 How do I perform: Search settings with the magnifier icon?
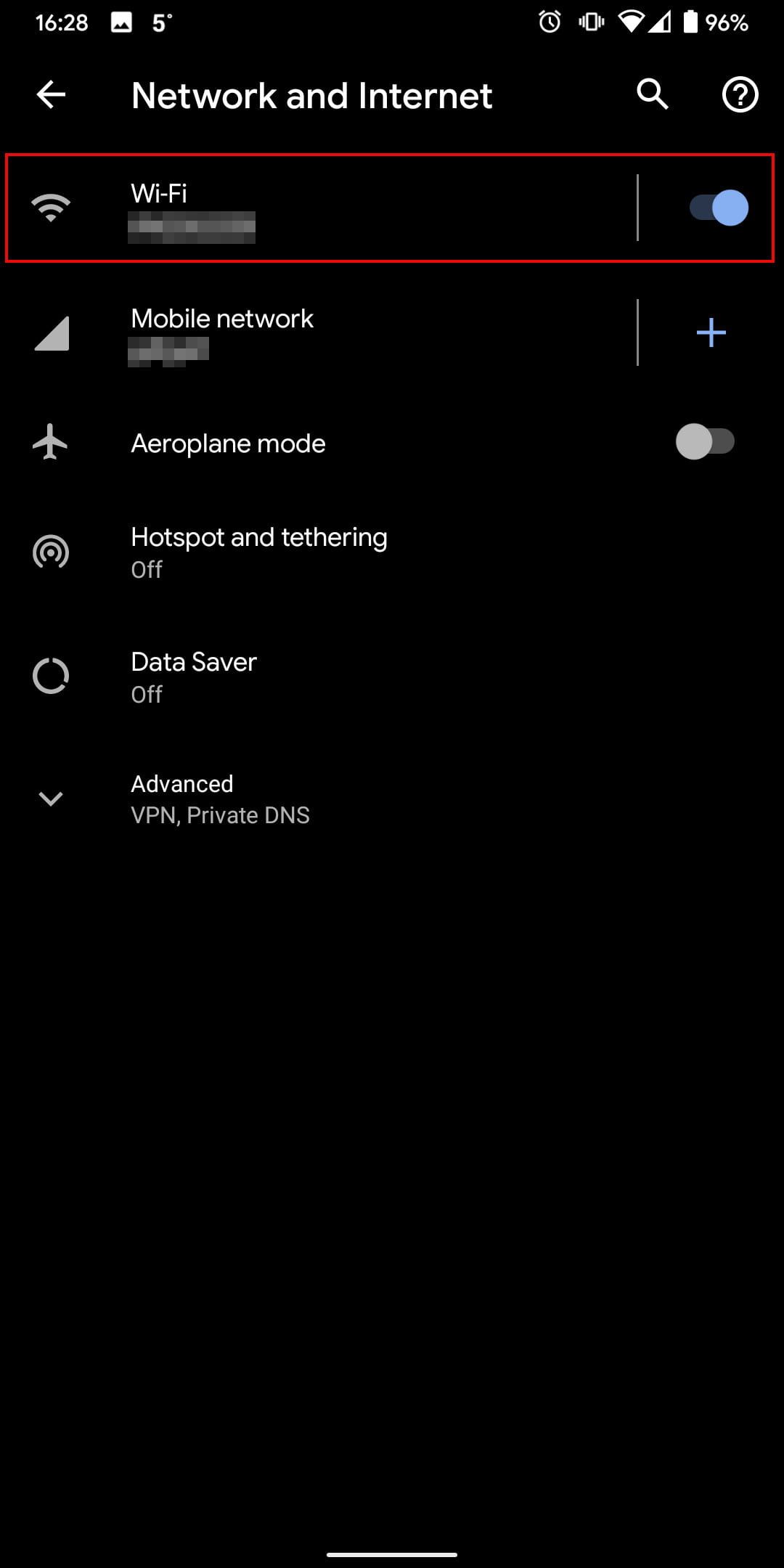[652, 95]
